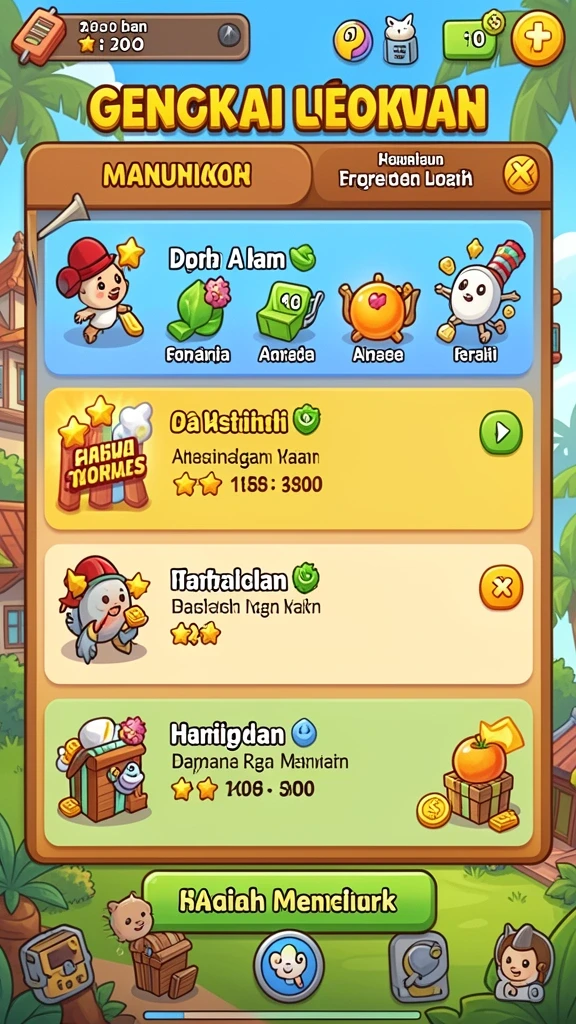576x1024 pixels.
Task: Select the Eonania leaf item
Action: [x=197, y=320]
